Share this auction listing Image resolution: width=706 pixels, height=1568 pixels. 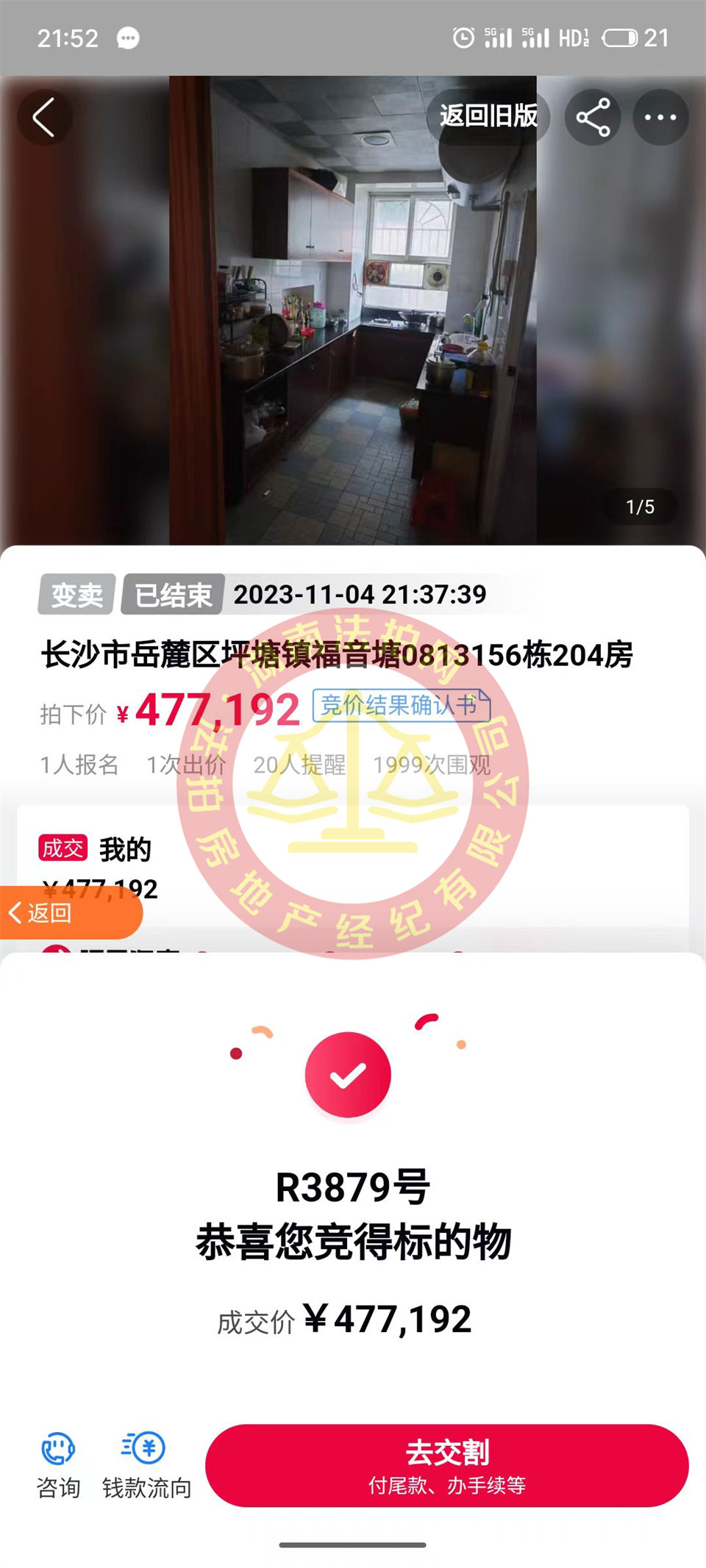[x=593, y=118]
